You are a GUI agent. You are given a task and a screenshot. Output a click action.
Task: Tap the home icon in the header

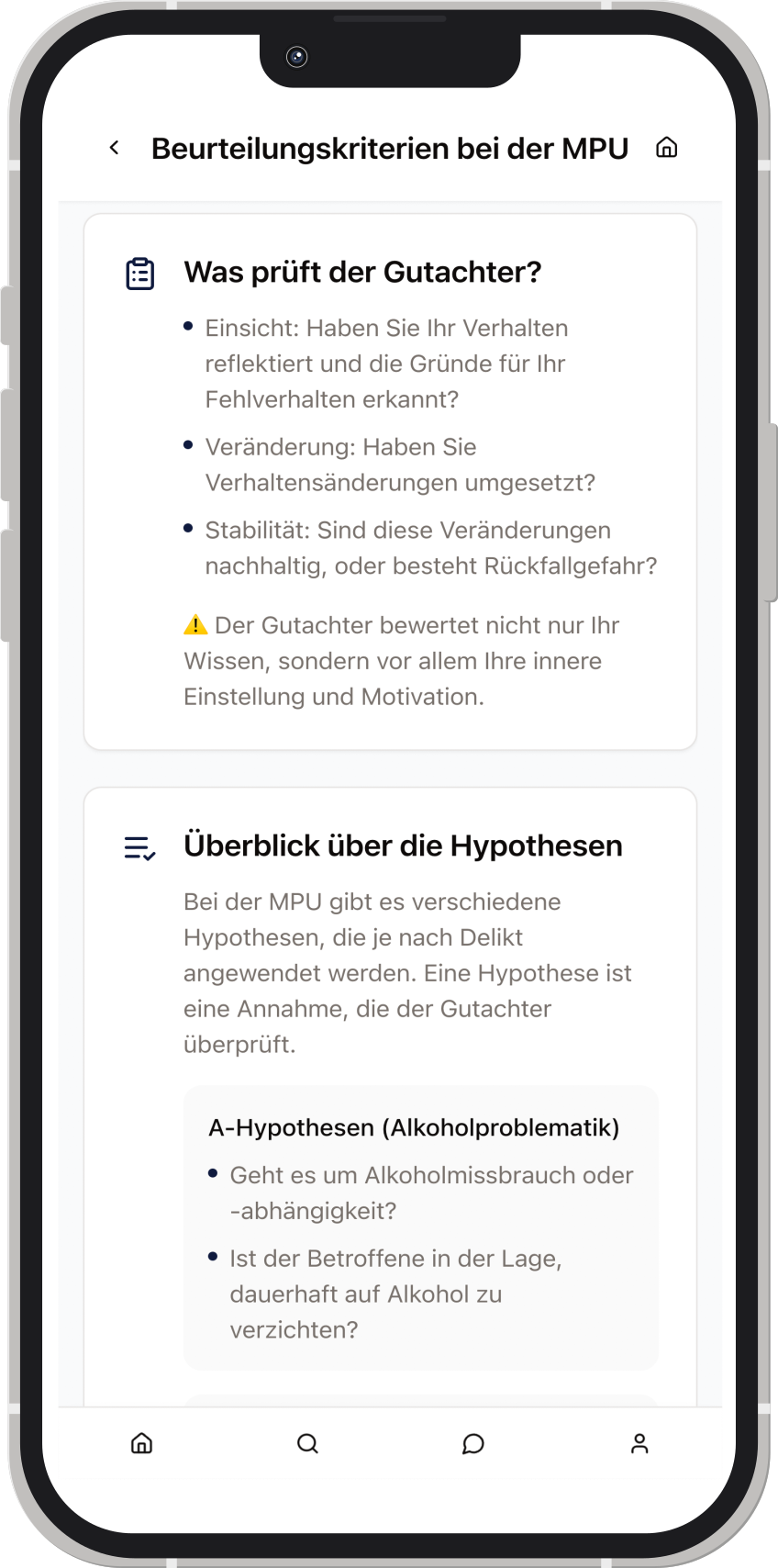(667, 148)
